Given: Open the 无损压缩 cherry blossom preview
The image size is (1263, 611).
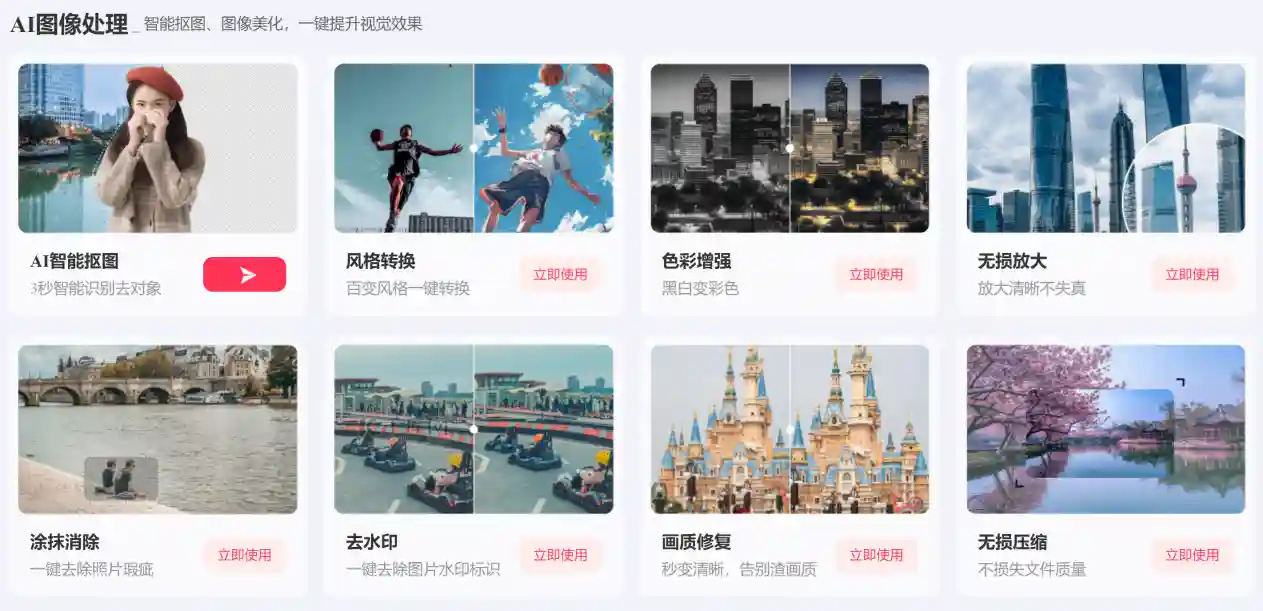Looking at the screenshot, I should point(1105,429).
